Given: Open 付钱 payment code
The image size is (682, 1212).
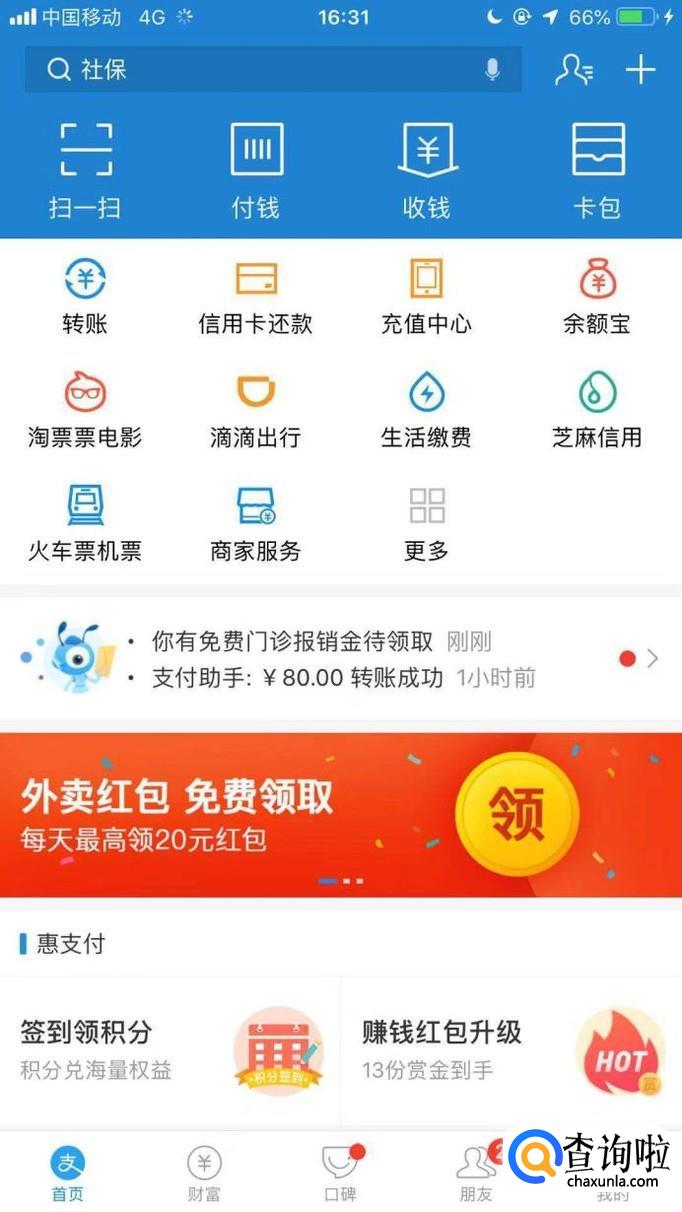Looking at the screenshot, I should pos(256,168).
